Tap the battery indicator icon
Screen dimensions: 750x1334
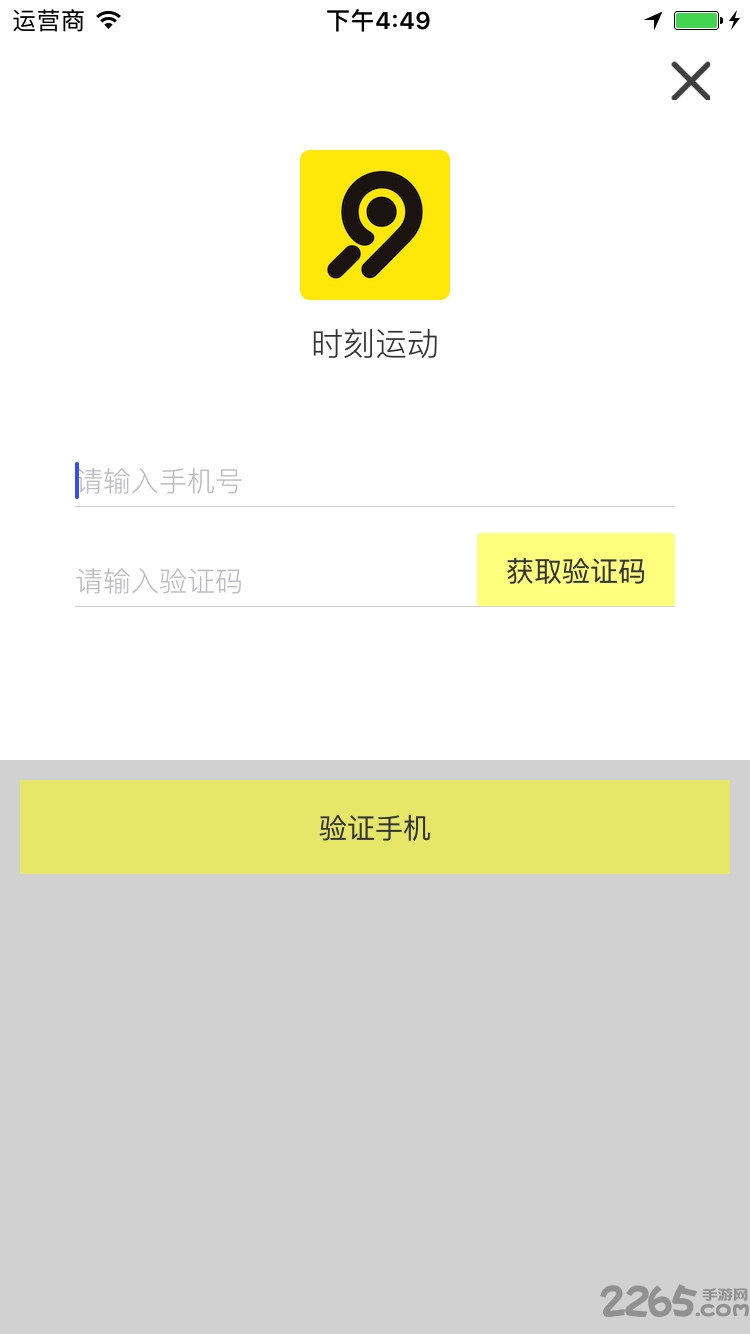[697, 18]
